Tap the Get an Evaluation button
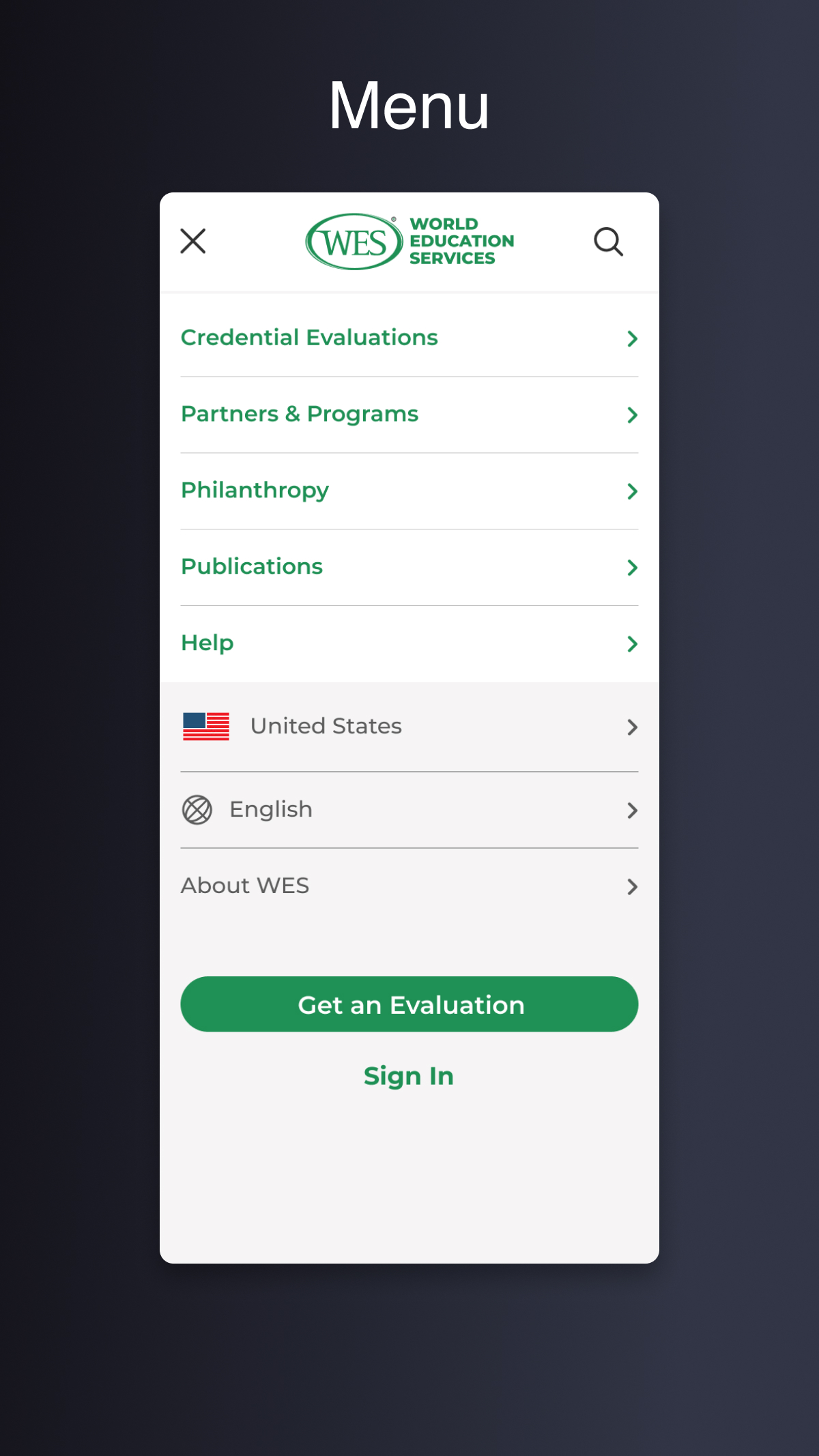The height and width of the screenshot is (1456, 819). (x=409, y=1004)
